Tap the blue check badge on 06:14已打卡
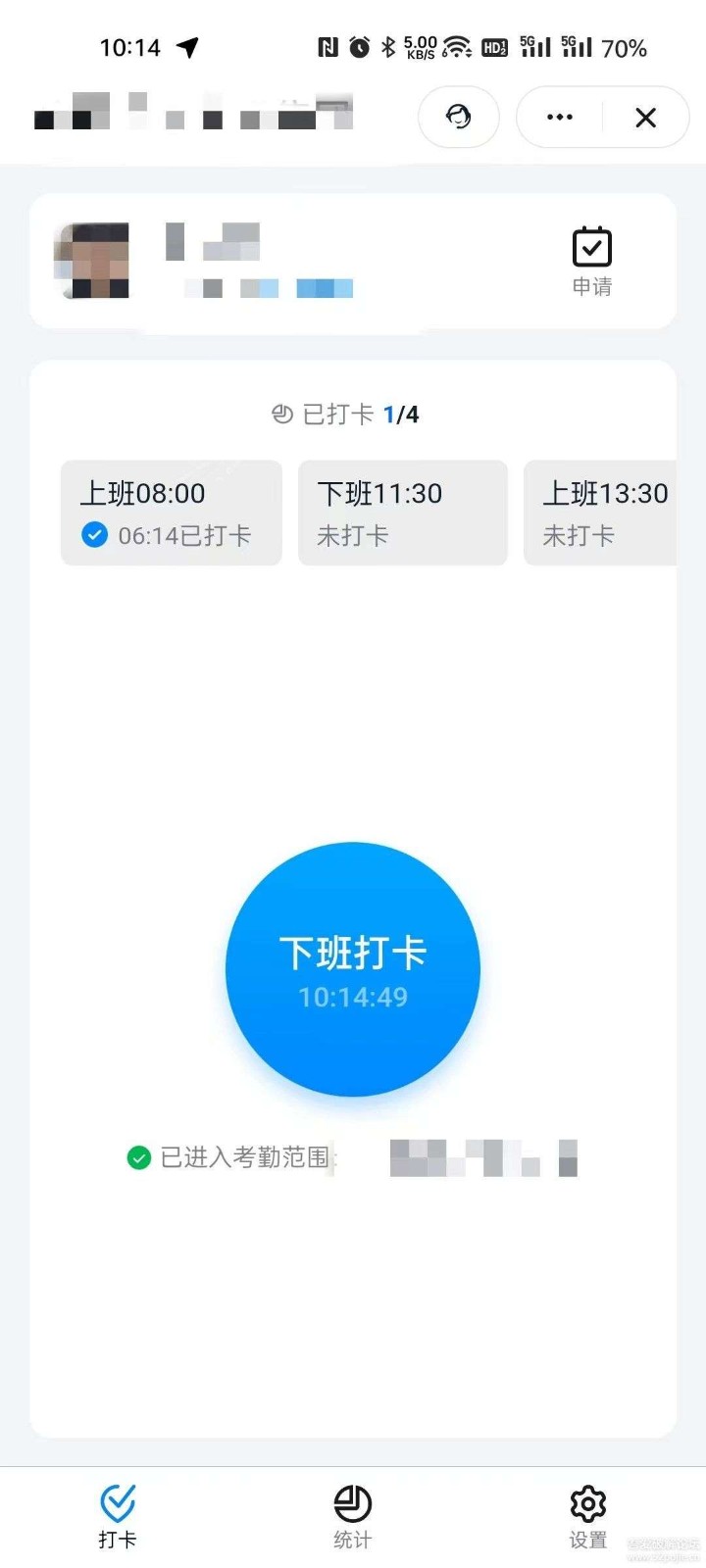The width and height of the screenshot is (706, 1568). tap(94, 535)
